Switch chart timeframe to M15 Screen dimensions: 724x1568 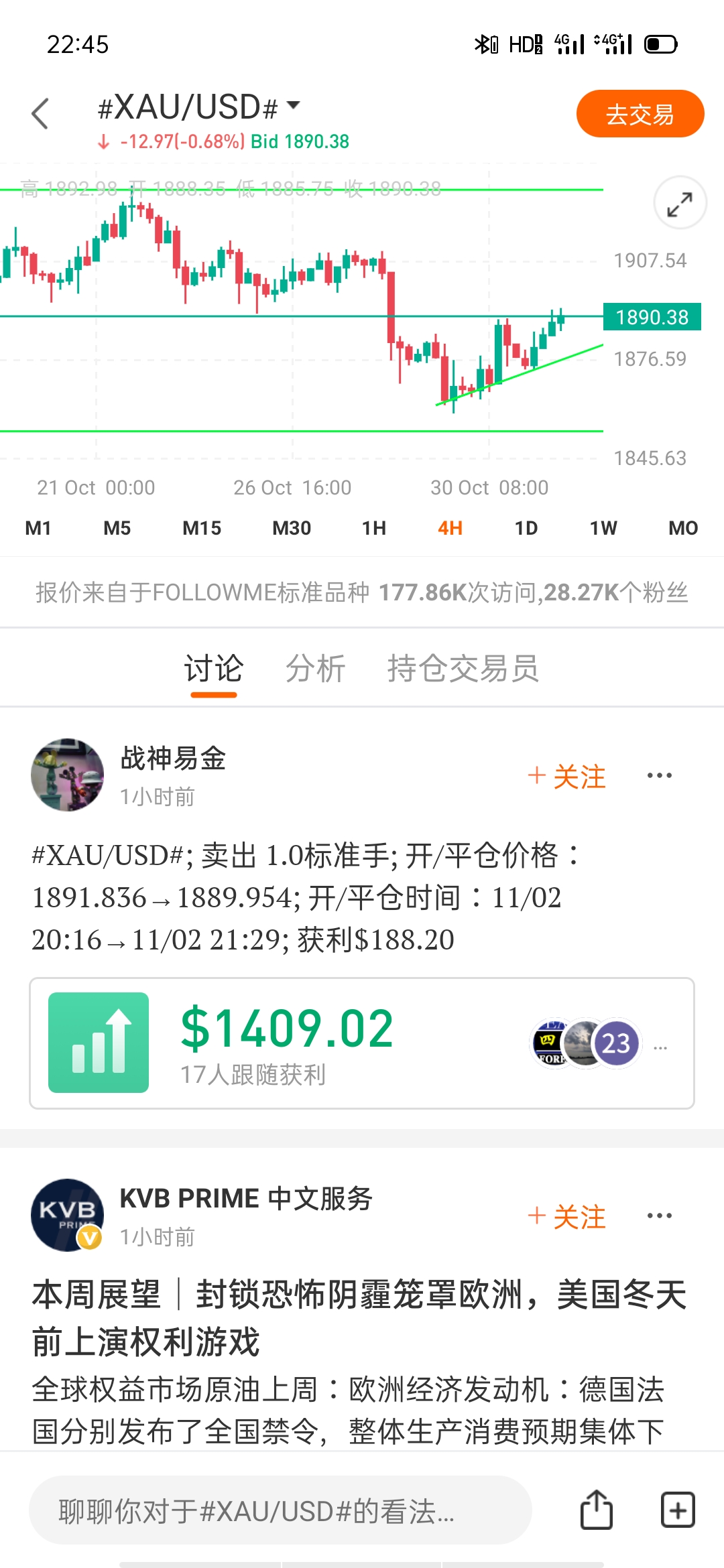[x=202, y=528]
